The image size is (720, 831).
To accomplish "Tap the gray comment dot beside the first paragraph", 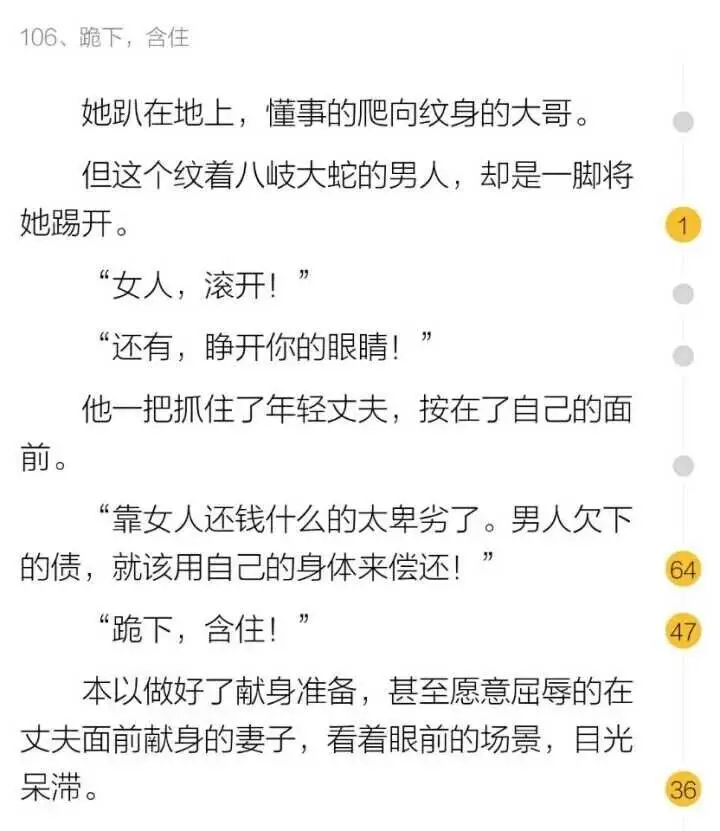I will coord(683,122).
